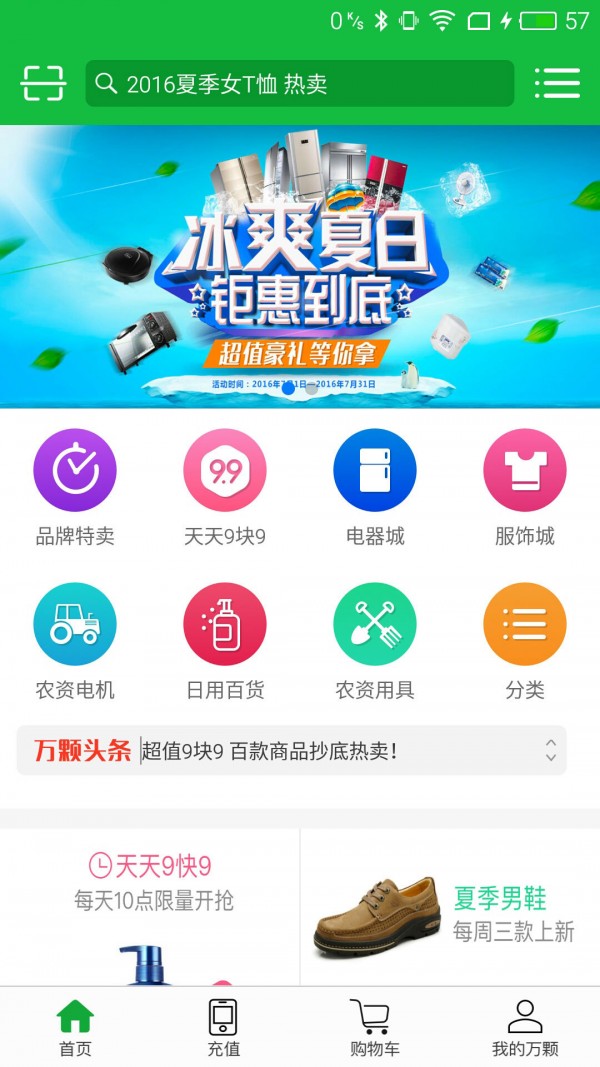Expand the 万颗头条 news arrows
600x1067 pixels.
(550, 750)
